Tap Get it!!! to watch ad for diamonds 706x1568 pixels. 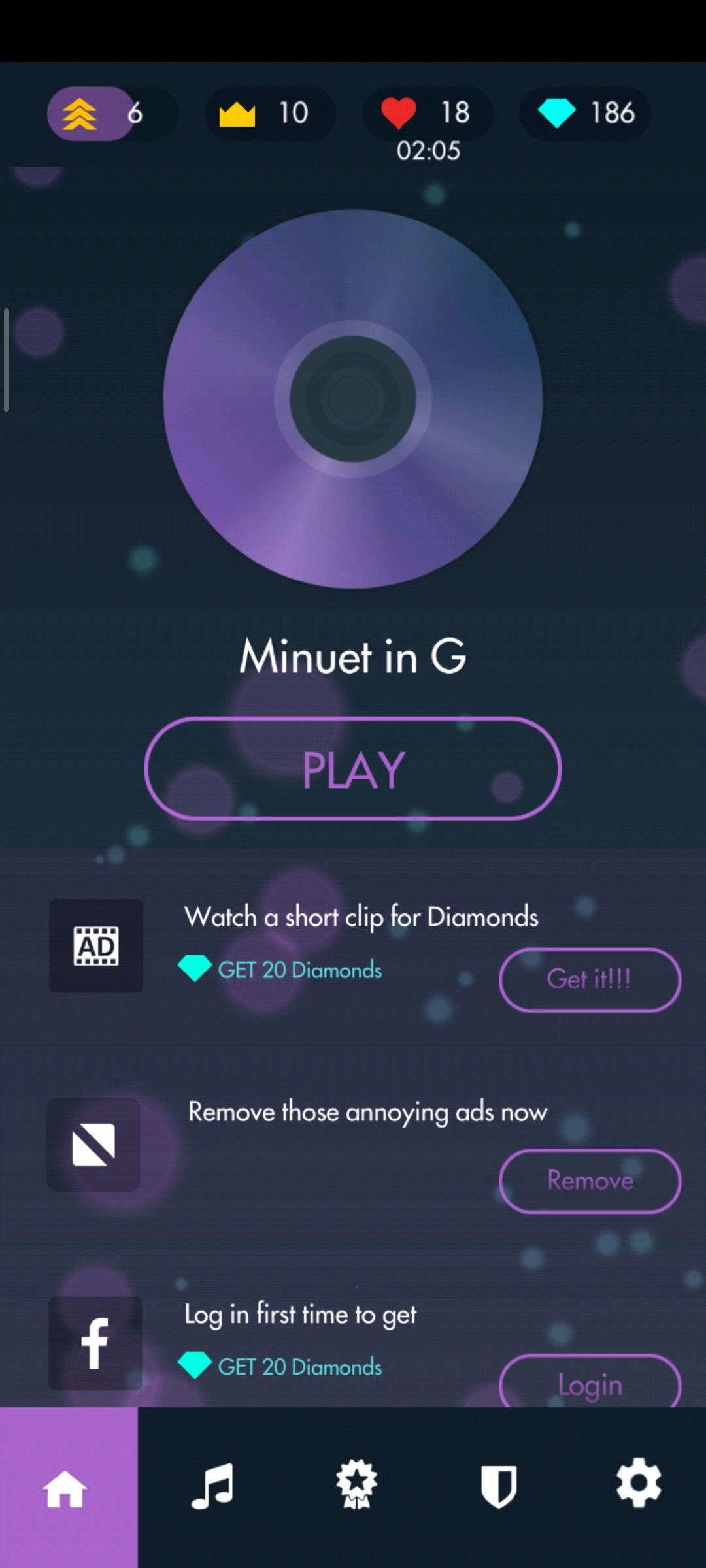point(590,979)
